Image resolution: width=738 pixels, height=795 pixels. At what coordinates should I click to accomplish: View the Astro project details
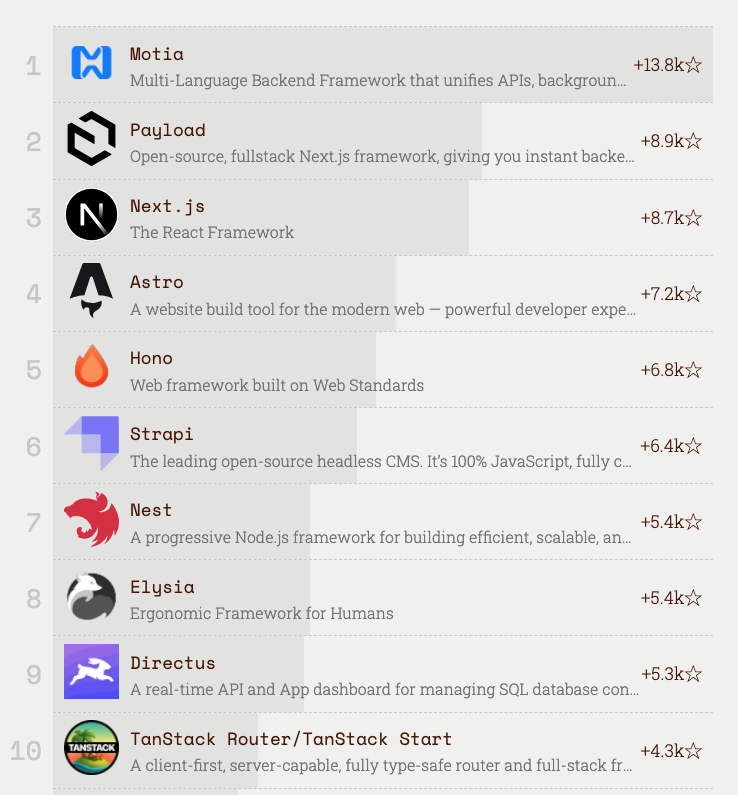tap(156, 282)
